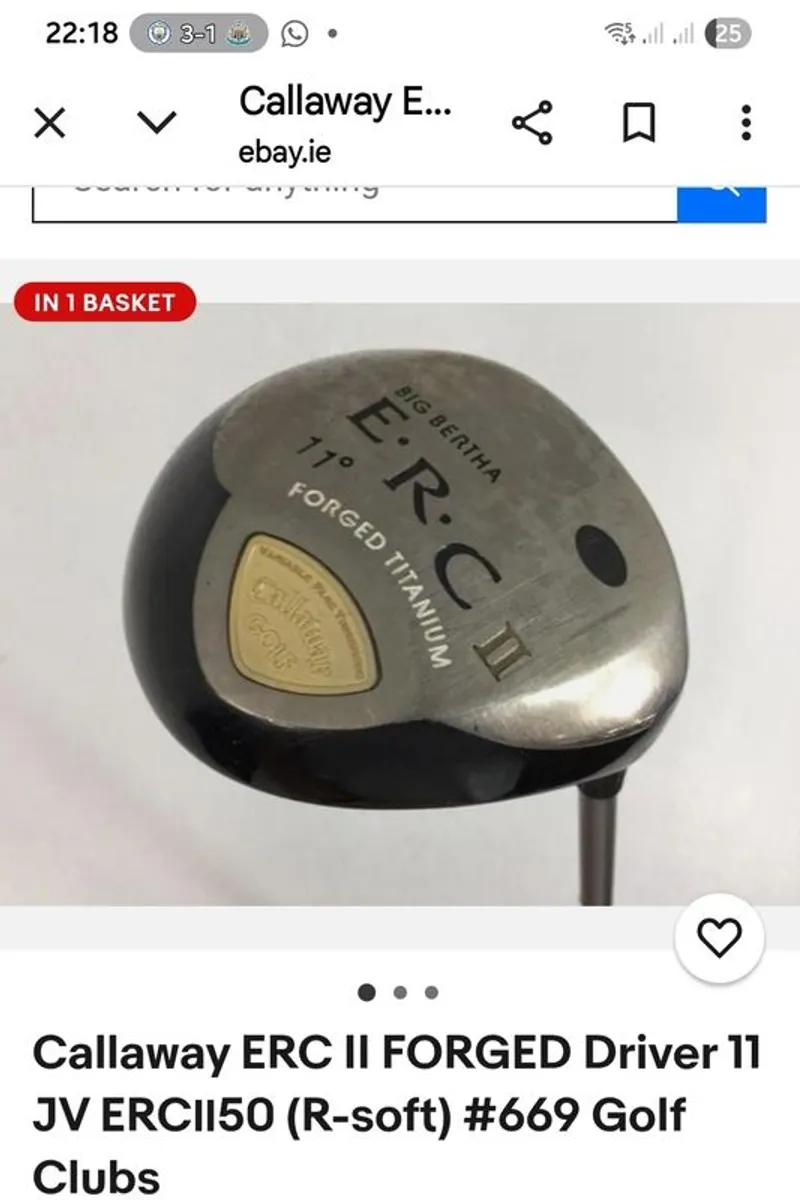Open the three-dot overflow menu

[x=744, y=122]
